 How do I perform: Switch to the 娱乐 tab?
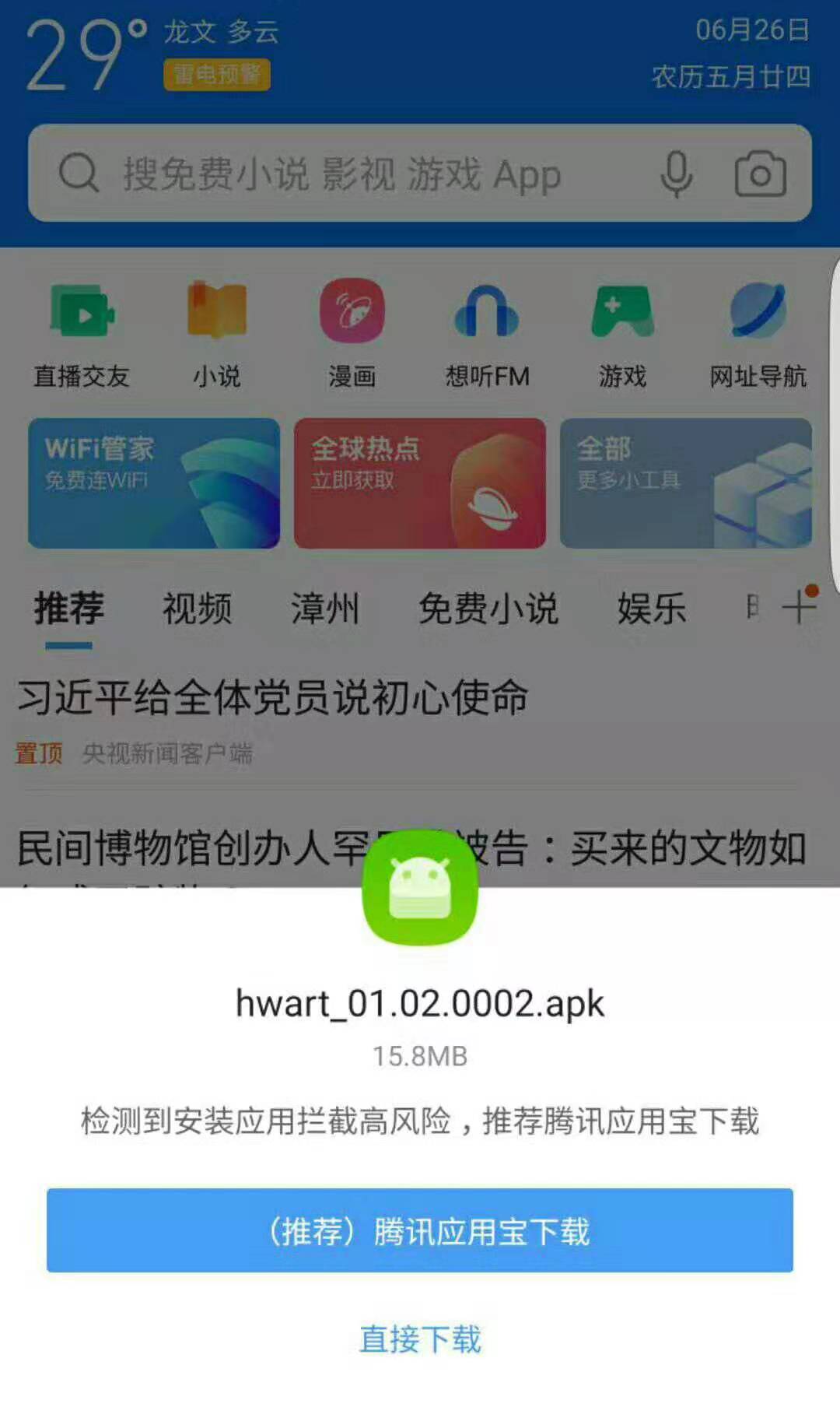pyautogui.click(x=652, y=608)
